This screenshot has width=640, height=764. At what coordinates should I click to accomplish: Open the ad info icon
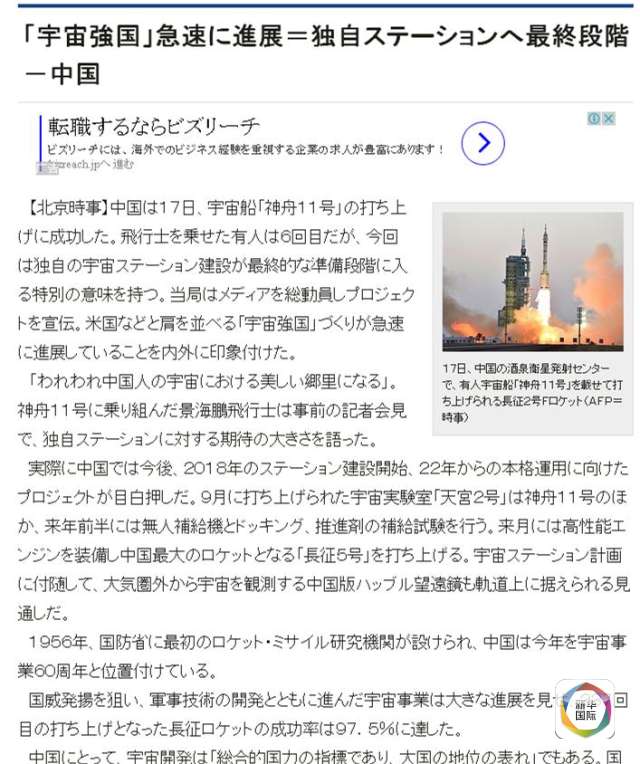click(x=594, y=118)
